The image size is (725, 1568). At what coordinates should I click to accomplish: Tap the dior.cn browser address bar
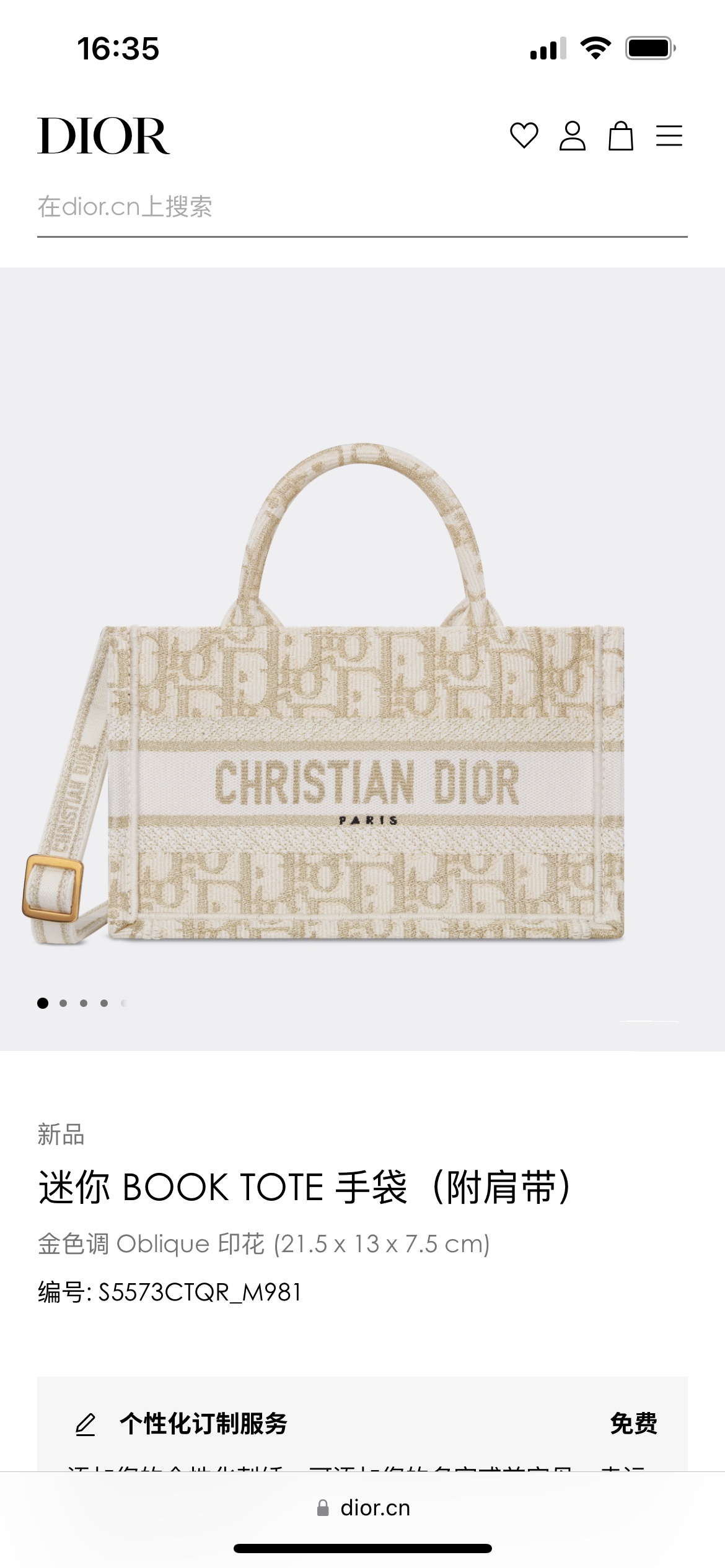363,1507
